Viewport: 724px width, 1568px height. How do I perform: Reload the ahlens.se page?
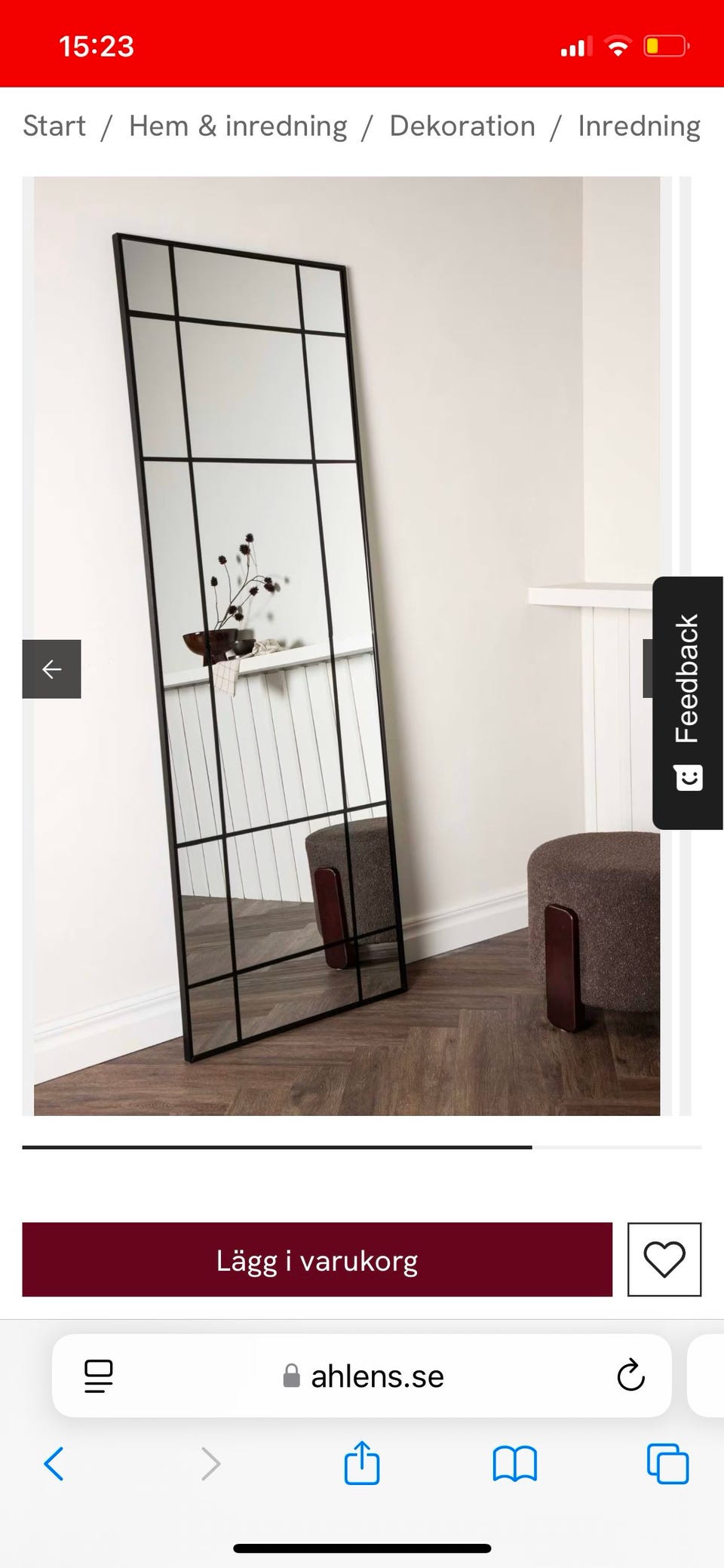[630, 1375]
